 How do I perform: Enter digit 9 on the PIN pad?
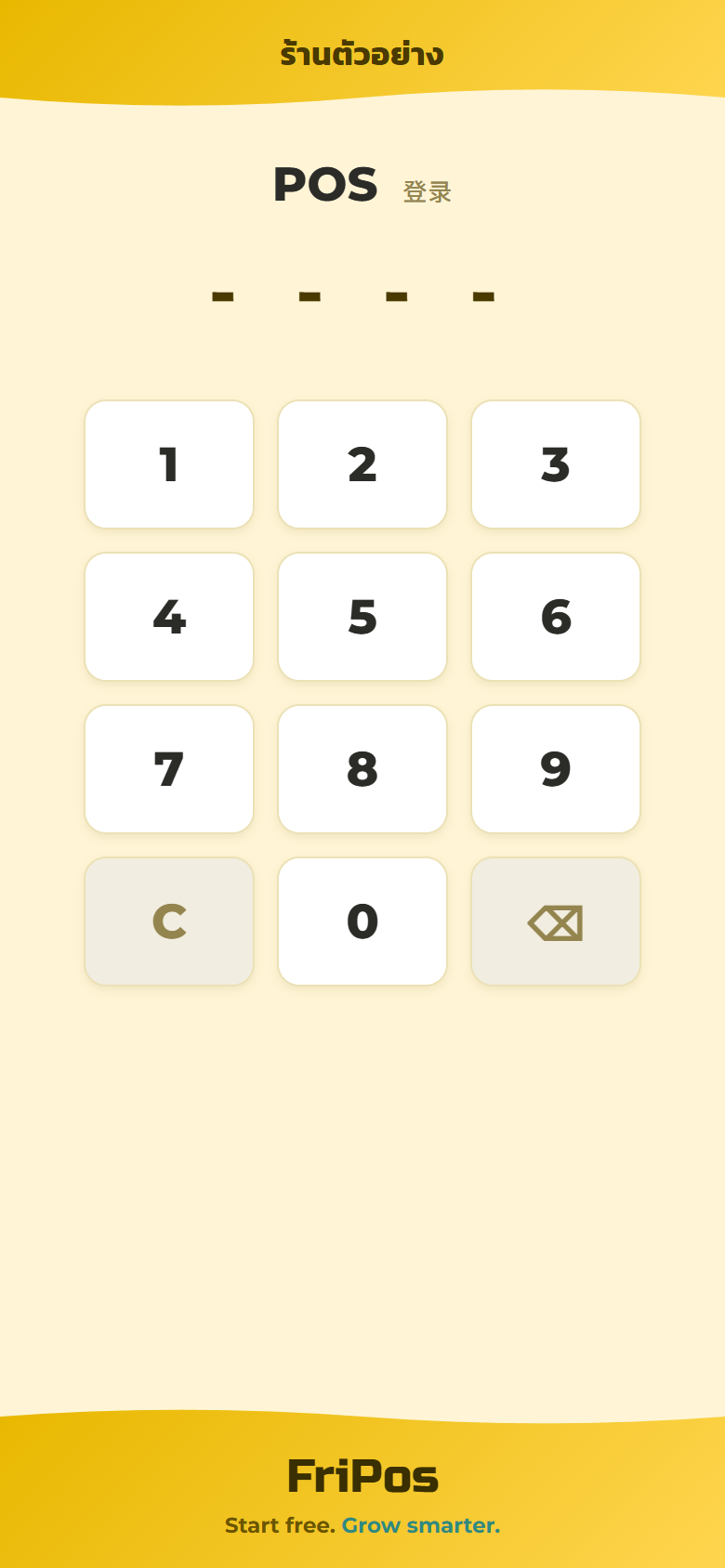point(556,769)
